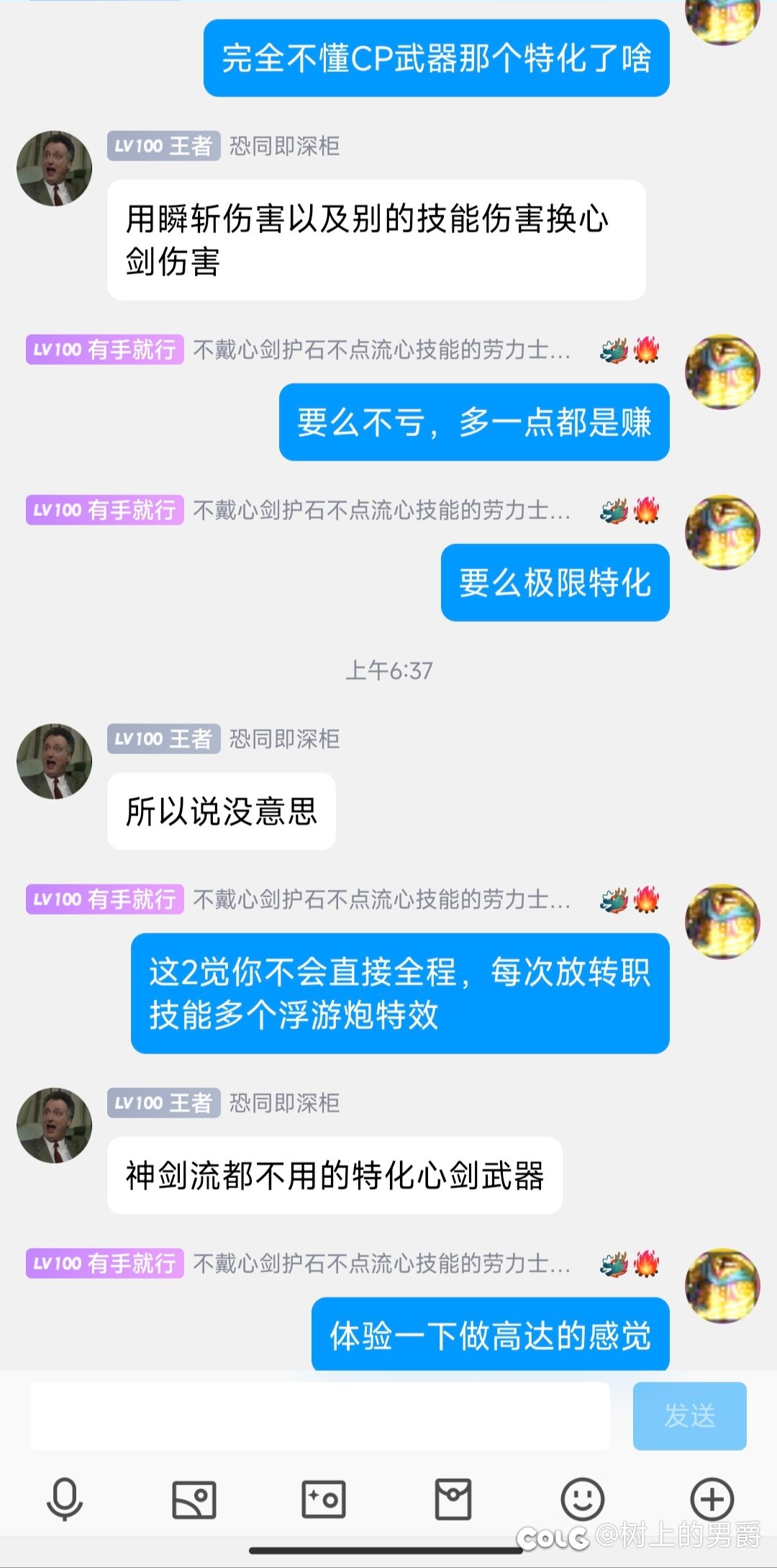Open the red packet icon
Viewport: 777px width, 1568px height.
click(453, 1500)
